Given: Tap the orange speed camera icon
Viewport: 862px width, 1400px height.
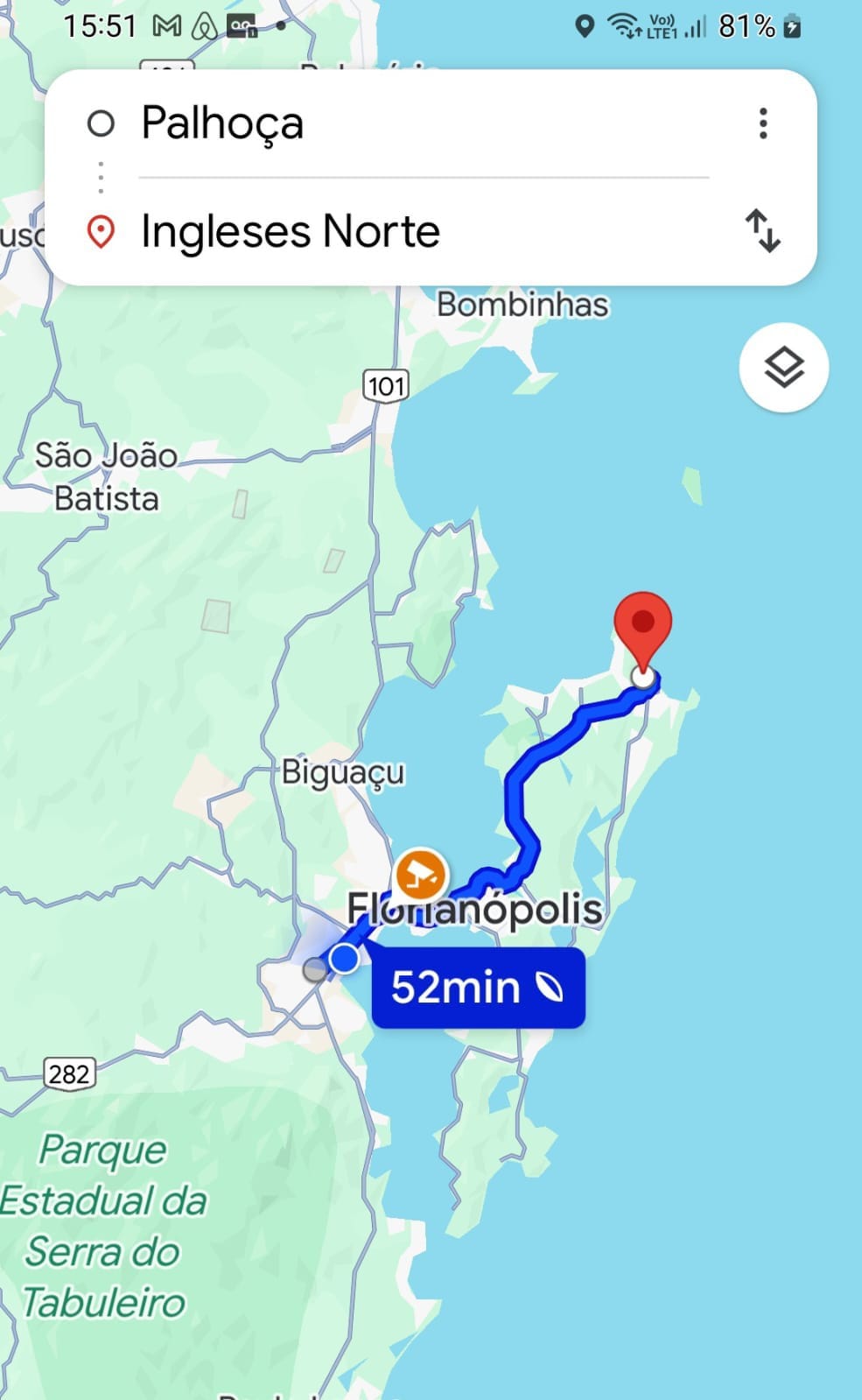Looking at the screenshot, I should click(x=421, y=874).
